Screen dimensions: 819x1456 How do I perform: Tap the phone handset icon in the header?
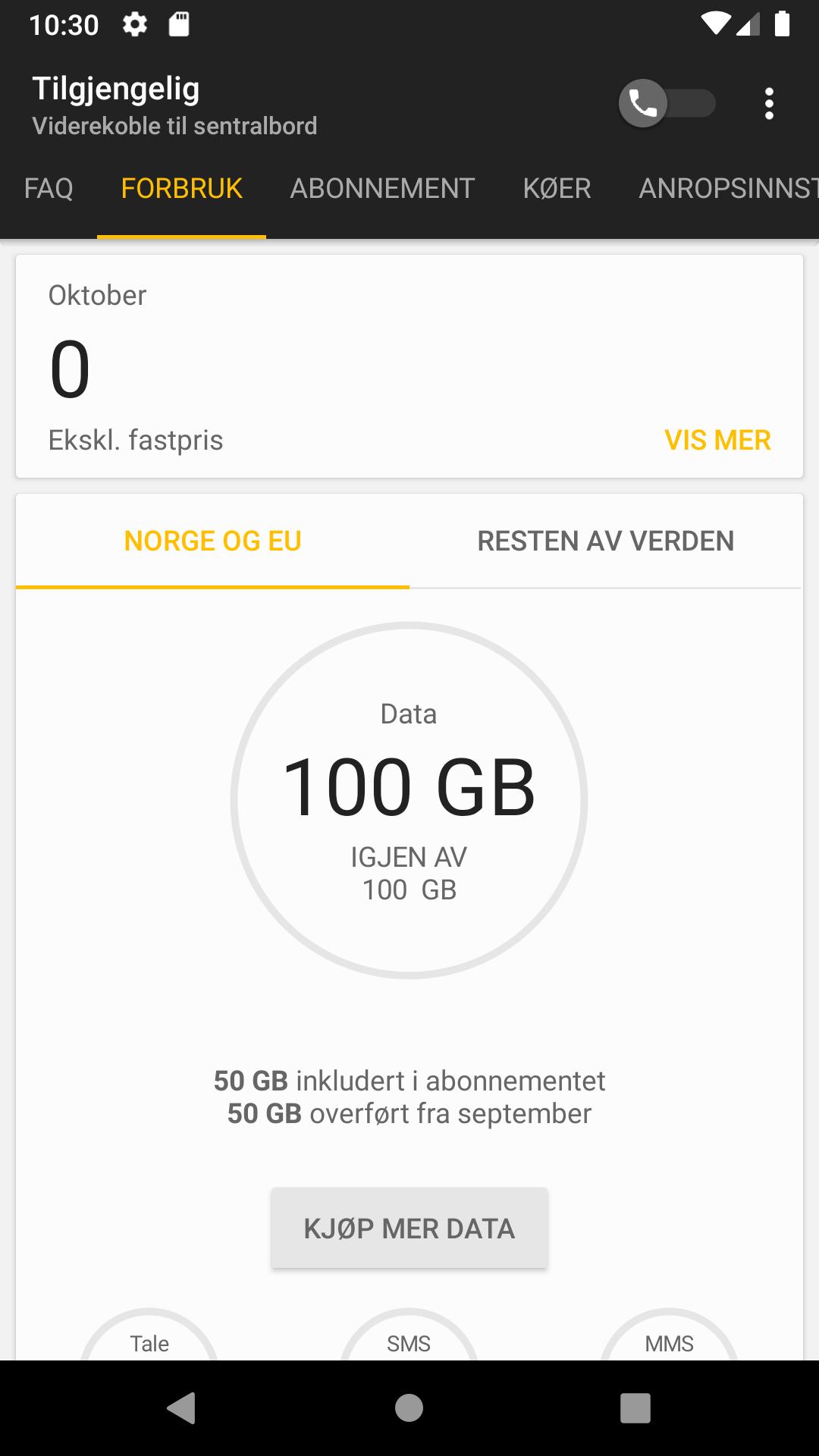click(x=642, y=104)
